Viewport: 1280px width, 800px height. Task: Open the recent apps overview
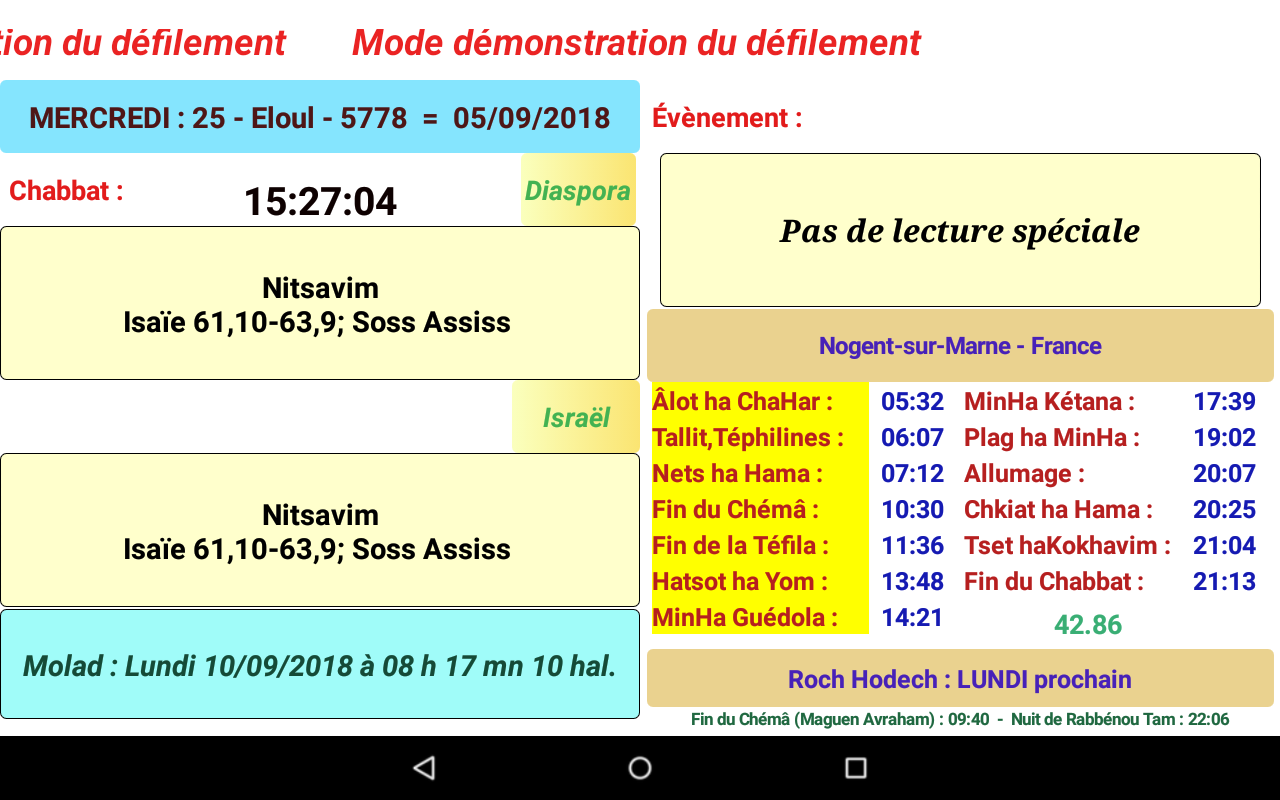click(855, 768)
